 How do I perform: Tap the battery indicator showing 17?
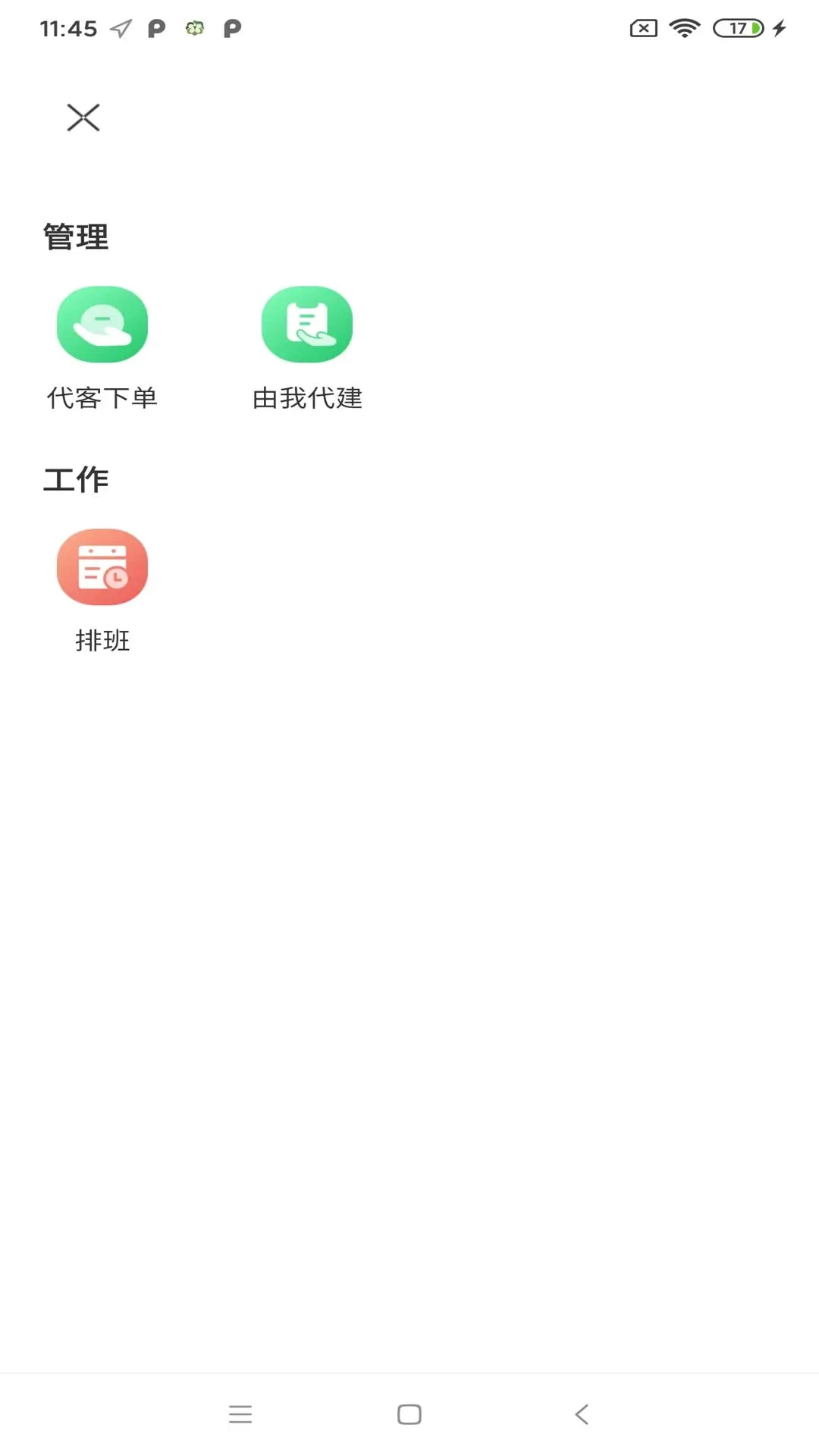737,27
